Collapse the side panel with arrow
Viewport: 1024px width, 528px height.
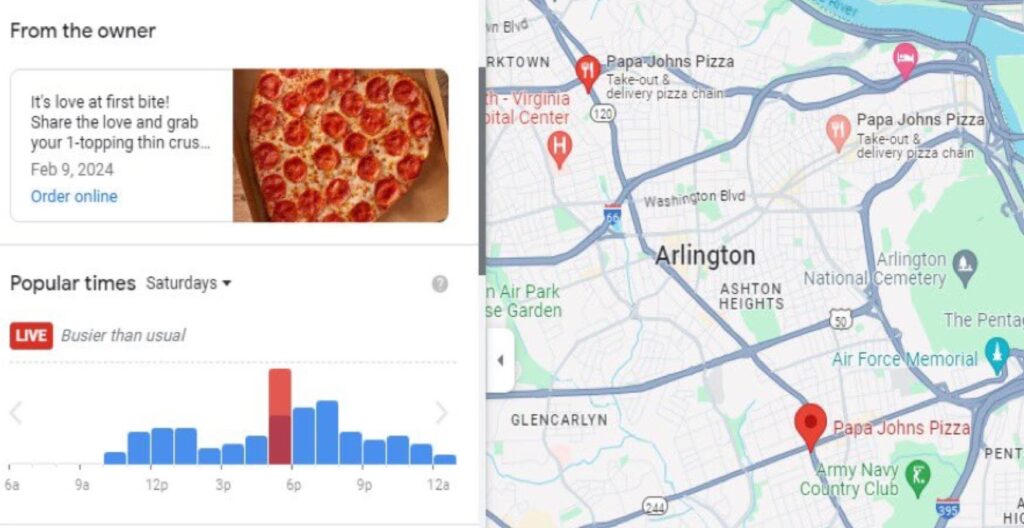[500, 361]
